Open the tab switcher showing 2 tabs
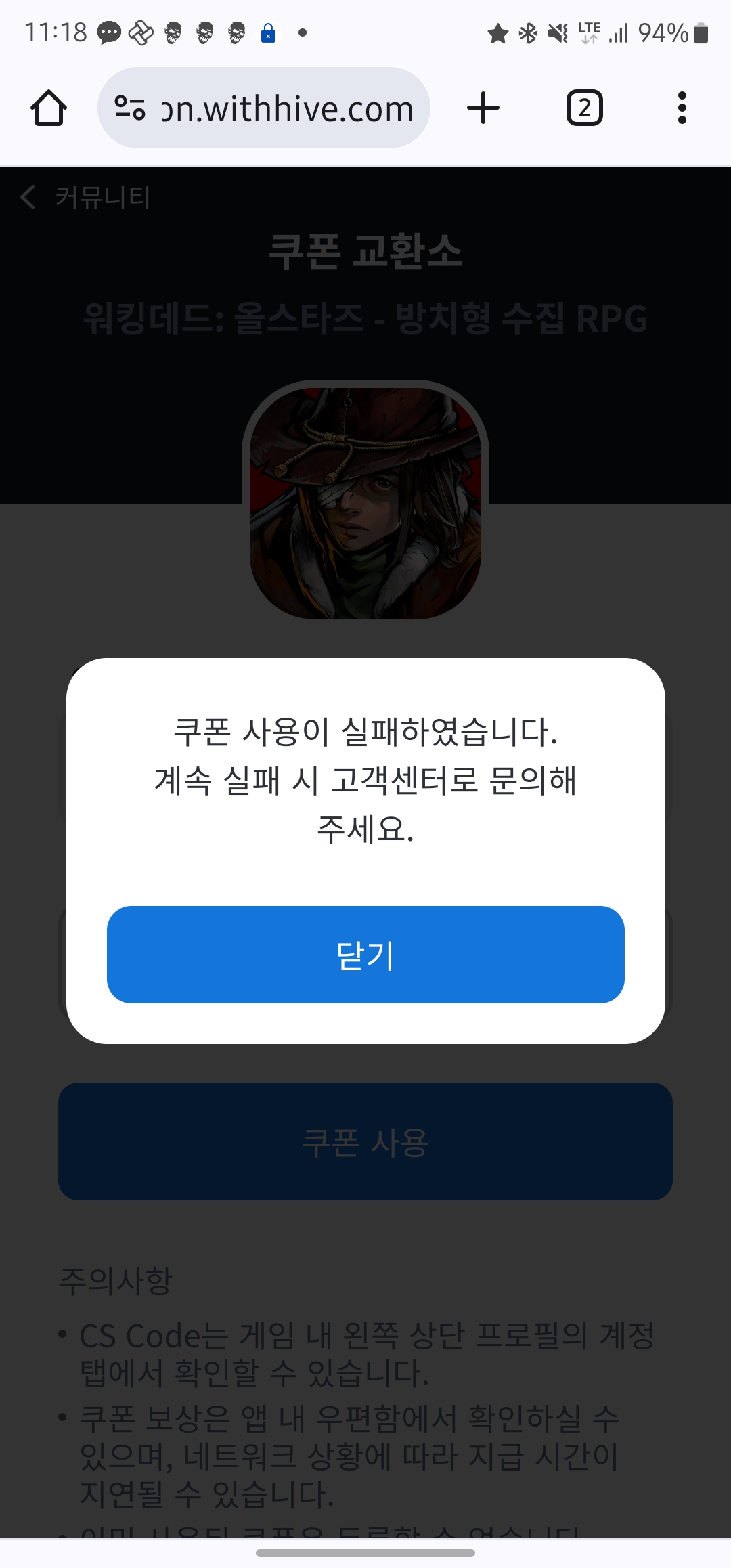This screenshot has height=1568, width=731. pos(585,108)
